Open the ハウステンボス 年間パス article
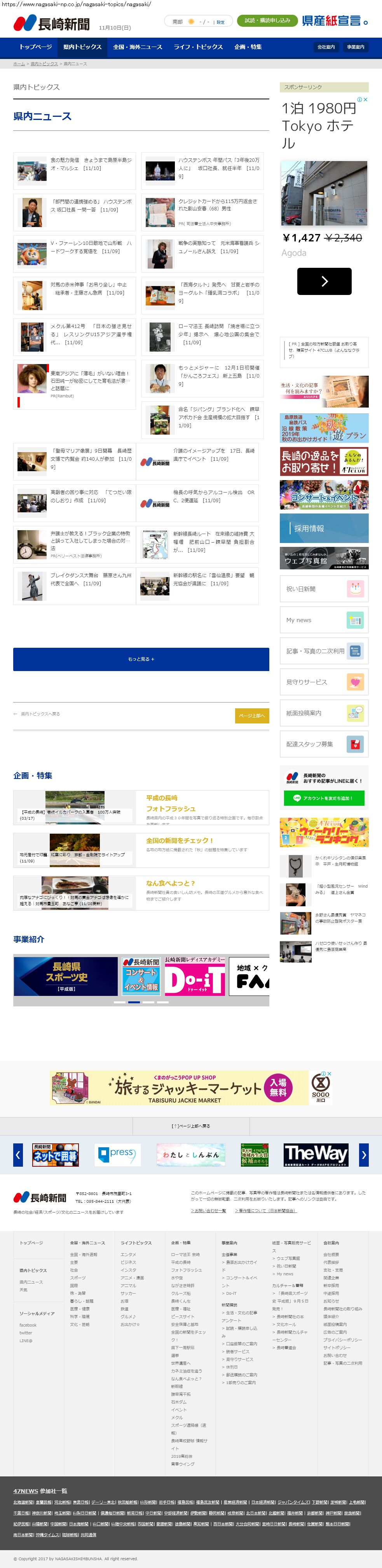Image resolution: width=382 pixels, height=1568 pixels. point(218,164)
